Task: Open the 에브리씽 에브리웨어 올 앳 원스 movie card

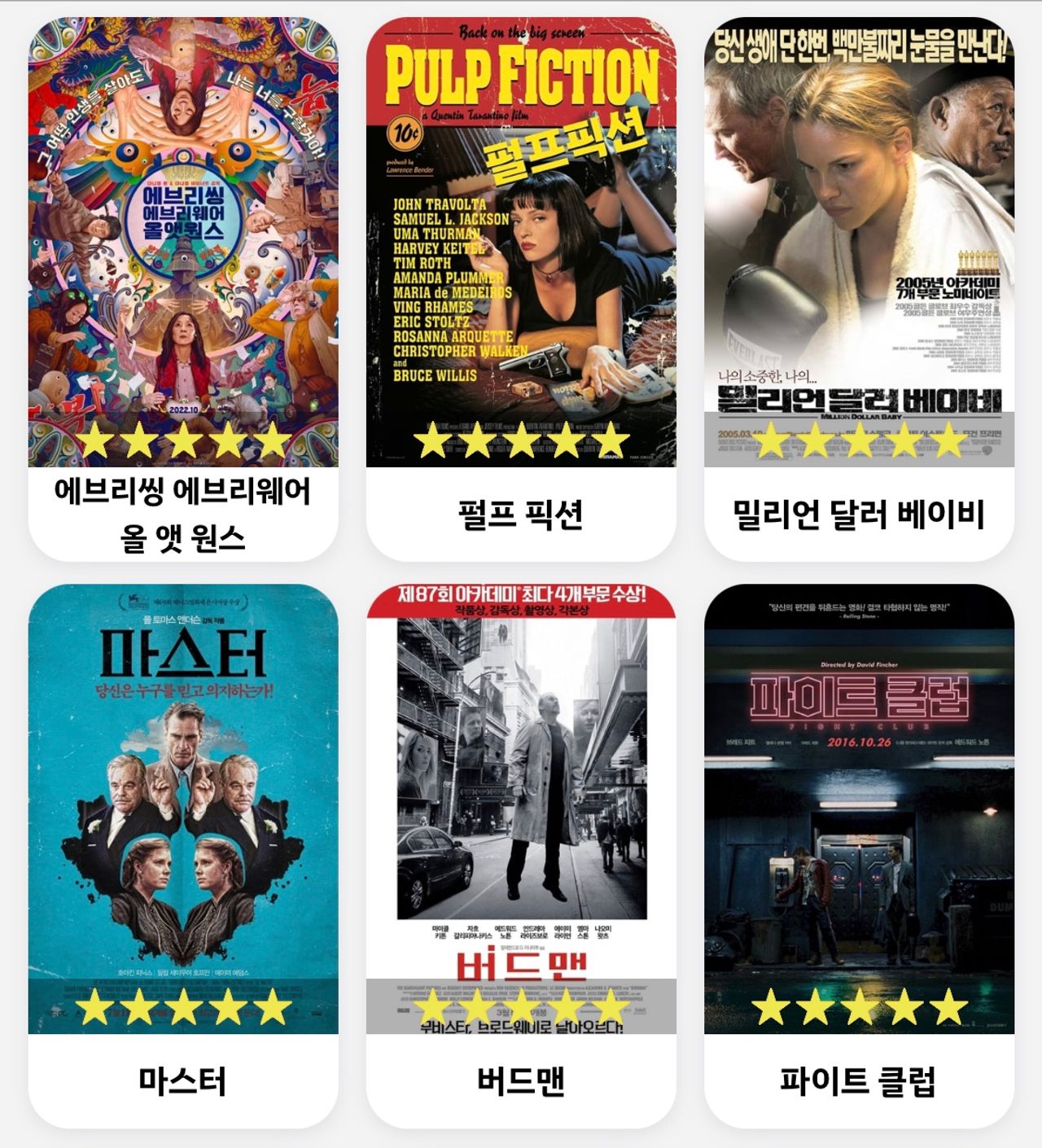Action: click(x=183, y=244)
